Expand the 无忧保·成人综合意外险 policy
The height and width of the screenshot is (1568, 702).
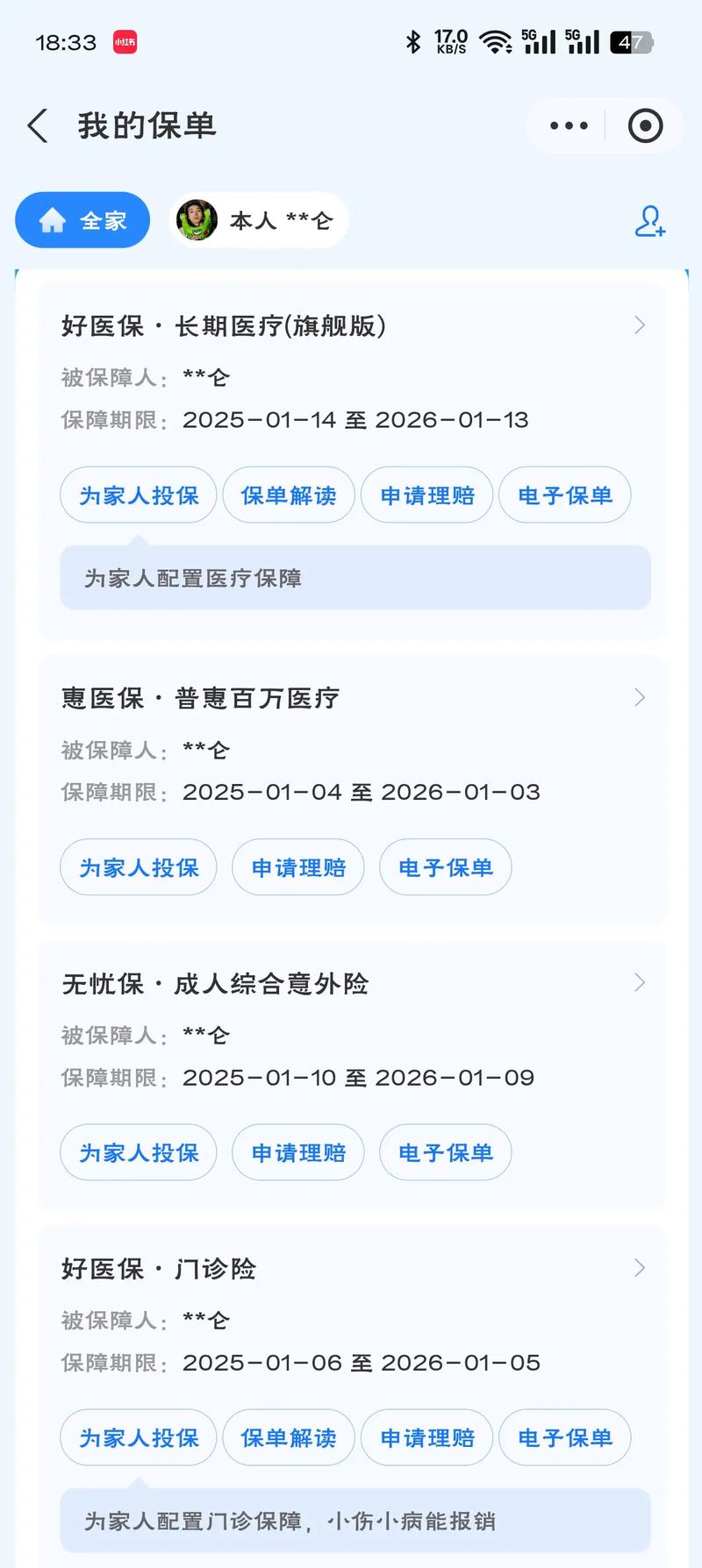(640, 983)
